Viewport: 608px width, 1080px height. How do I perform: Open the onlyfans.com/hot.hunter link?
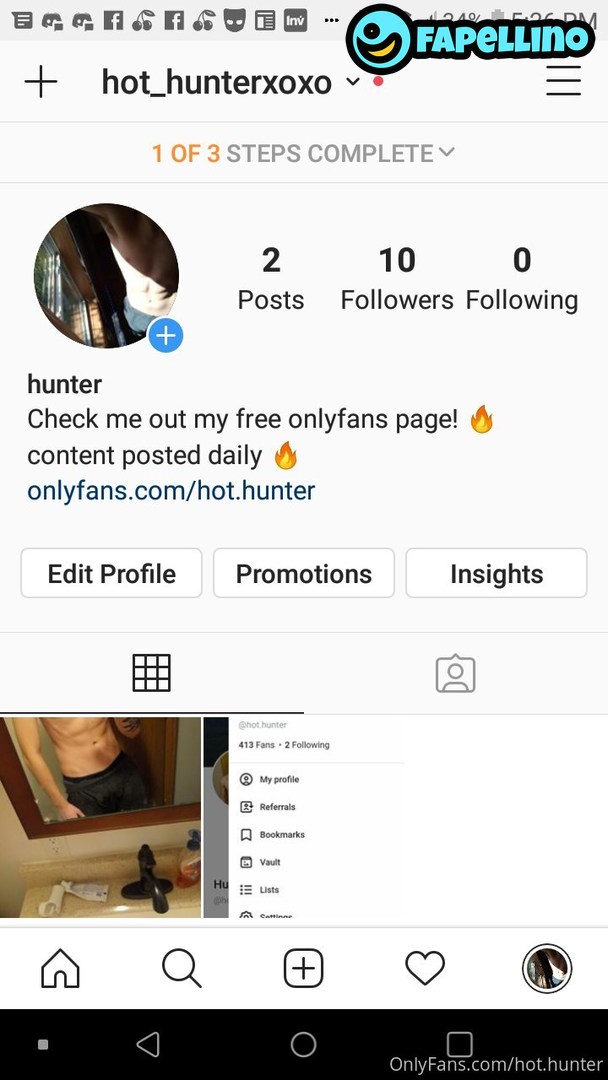pos(171,490)
